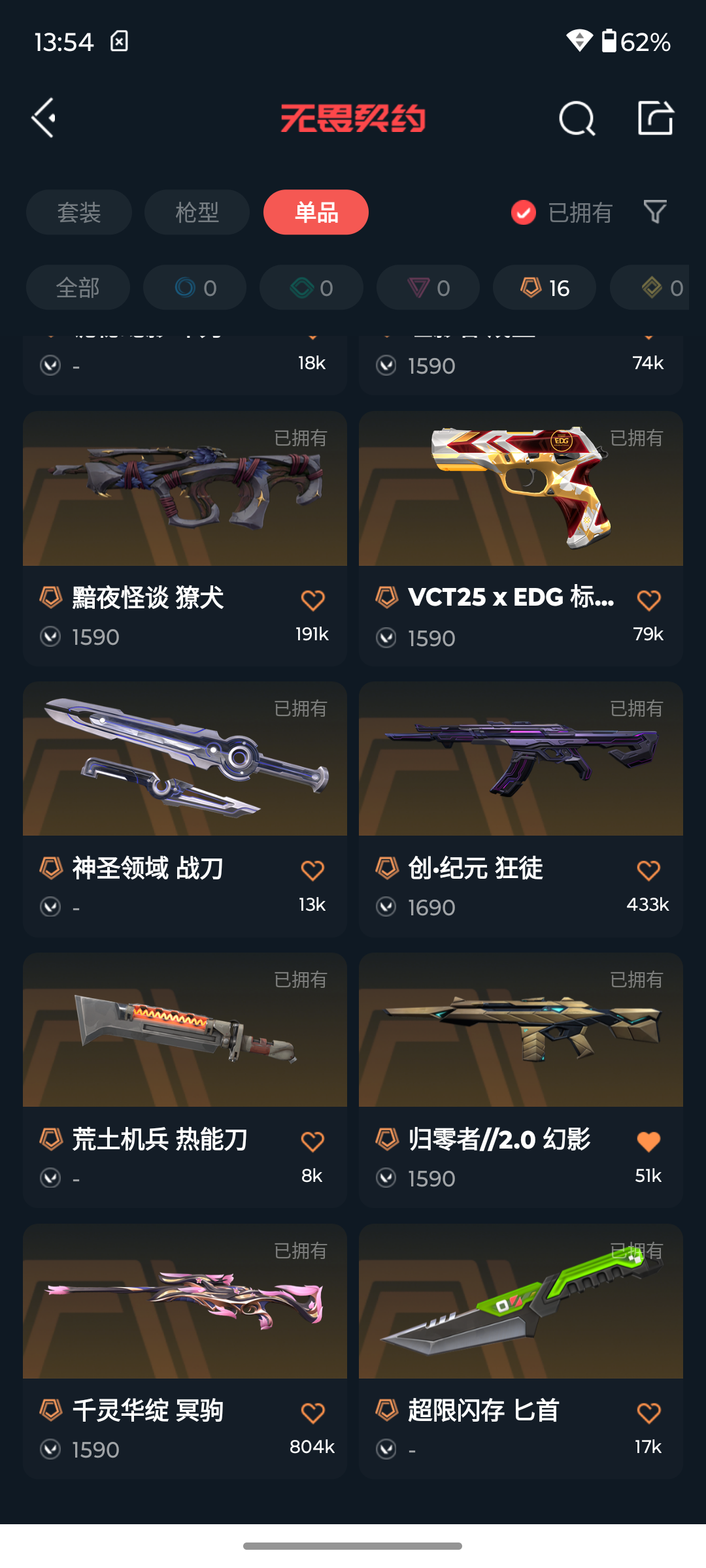The height and width of the screenshot is (1568, 706).
Task: Go back using the top-left arrow
Action: point(44,118)
